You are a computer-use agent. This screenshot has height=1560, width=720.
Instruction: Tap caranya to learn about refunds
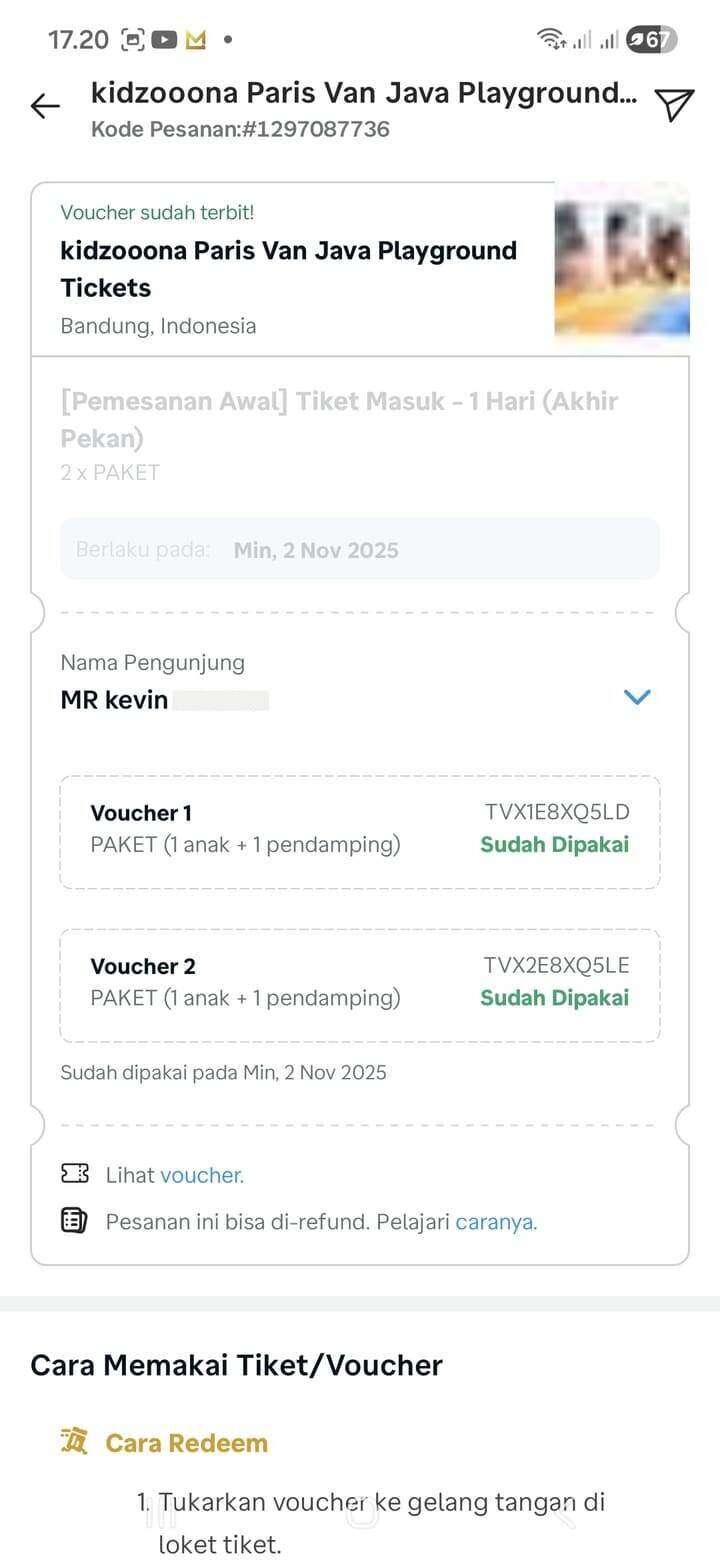click(x=494, y=1221)
